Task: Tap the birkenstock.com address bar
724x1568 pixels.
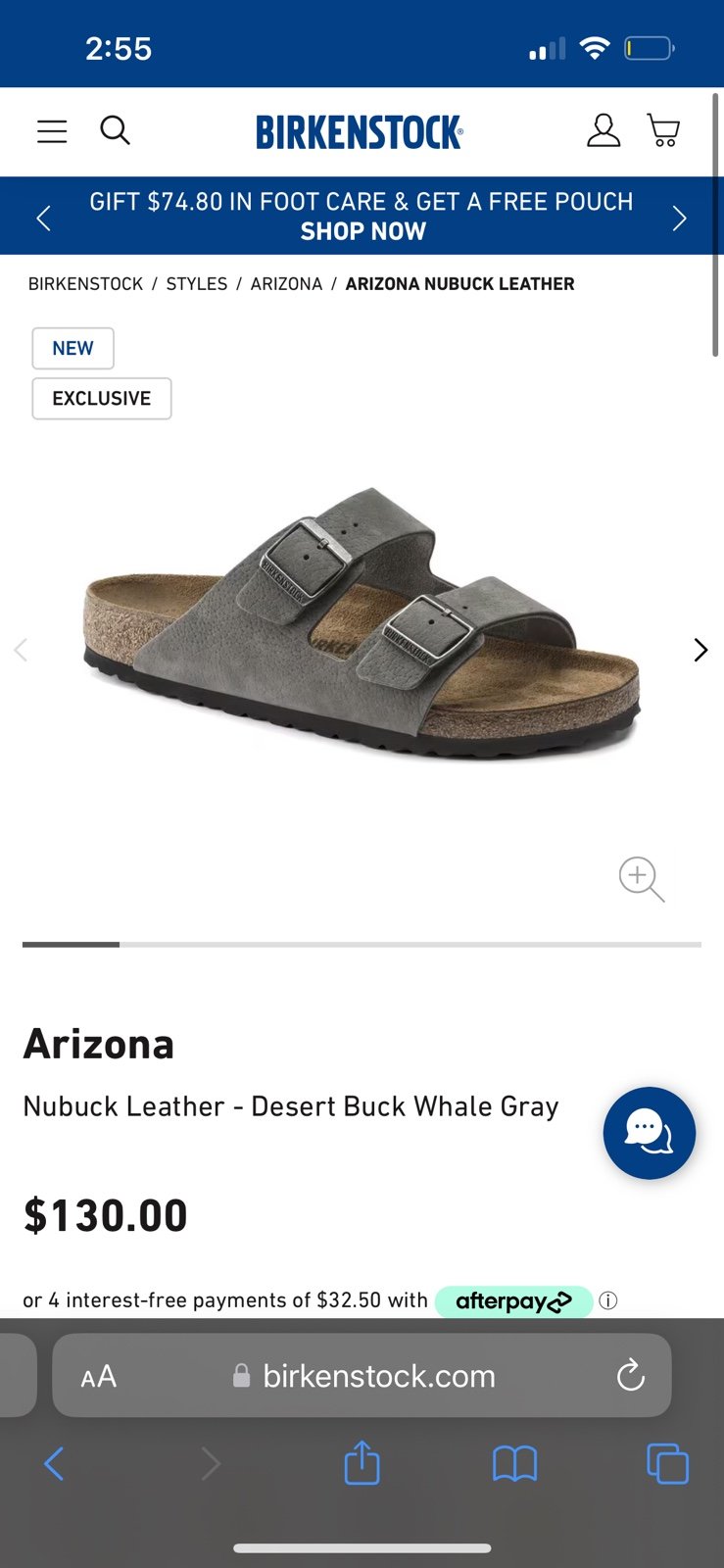Action: tap(362, 1376)
